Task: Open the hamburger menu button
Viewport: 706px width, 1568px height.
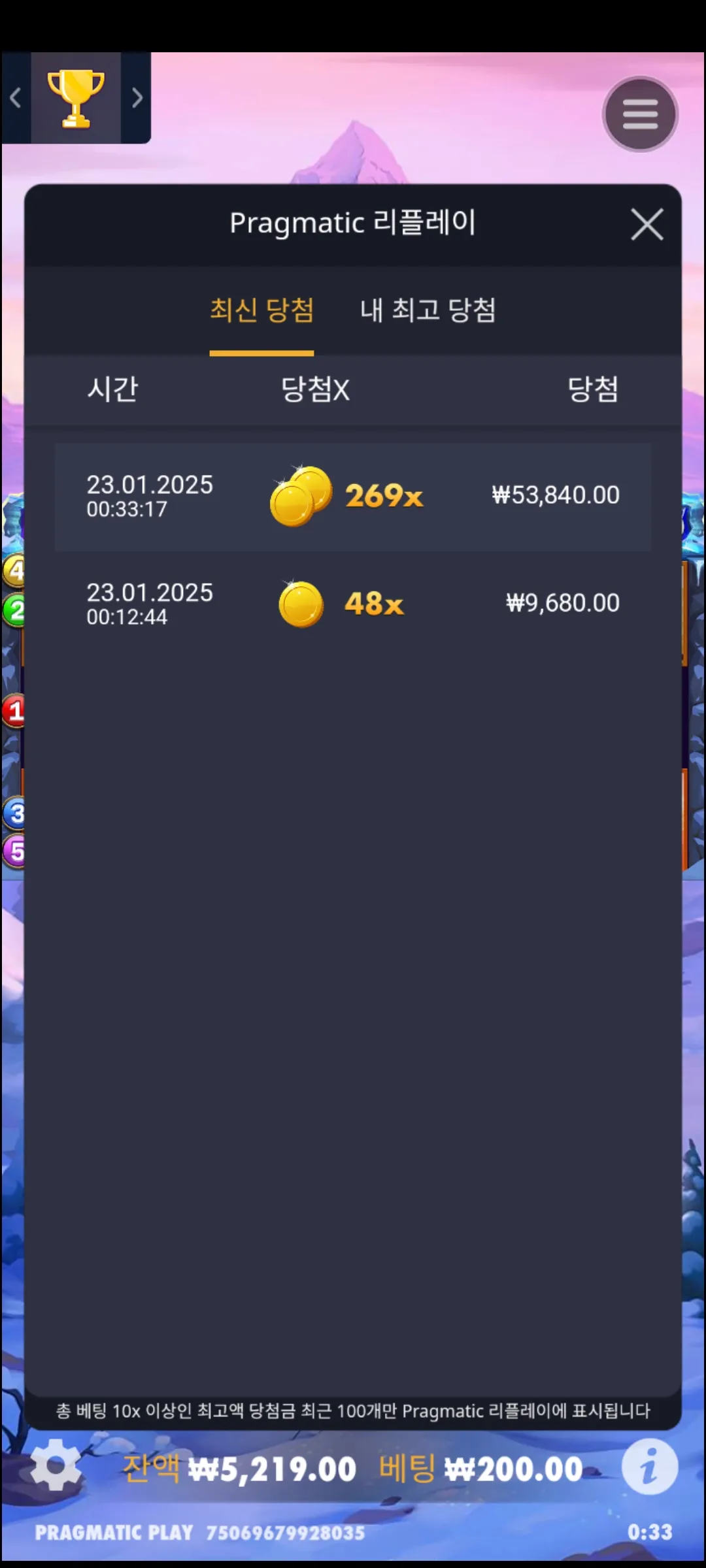Action: pos(640,114)
